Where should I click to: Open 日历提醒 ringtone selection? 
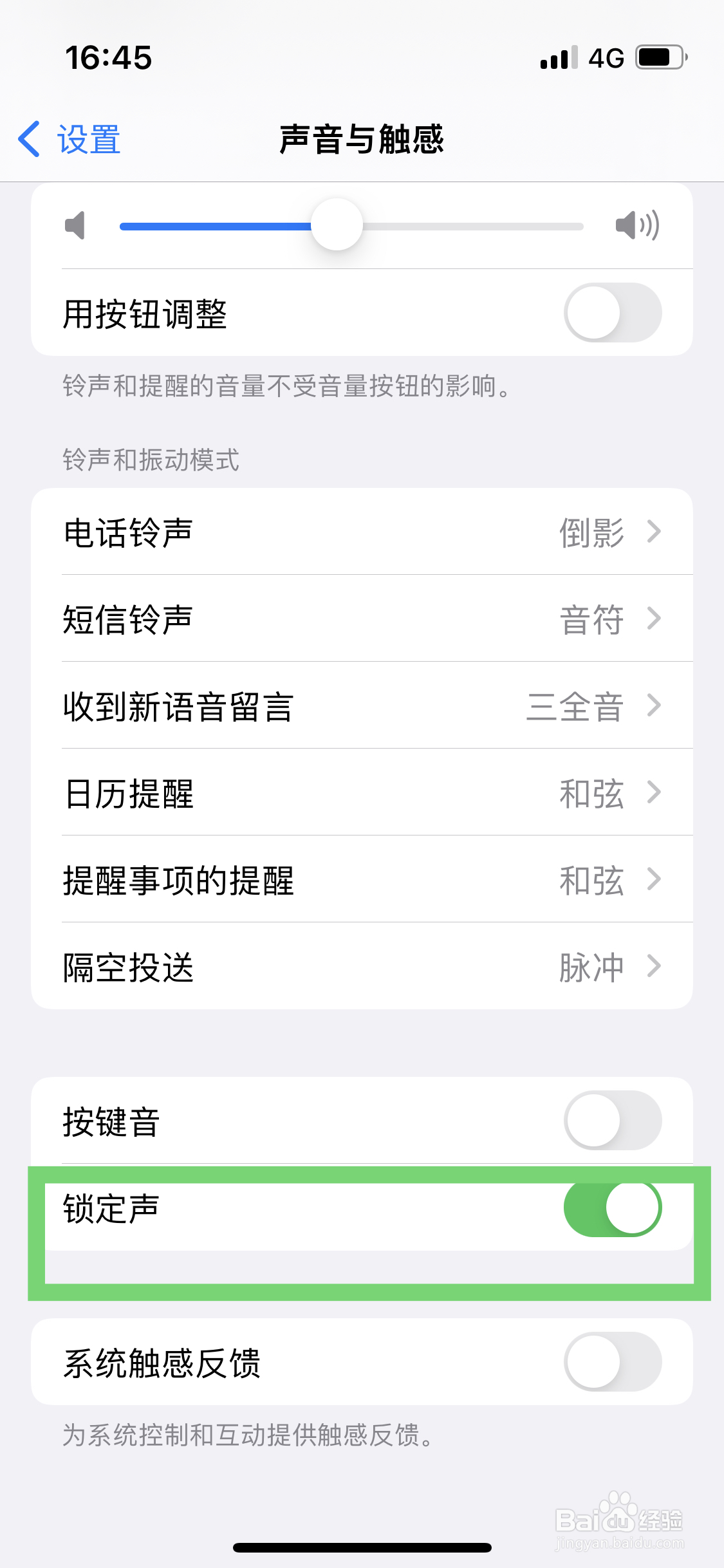click(x=362, y=792)
